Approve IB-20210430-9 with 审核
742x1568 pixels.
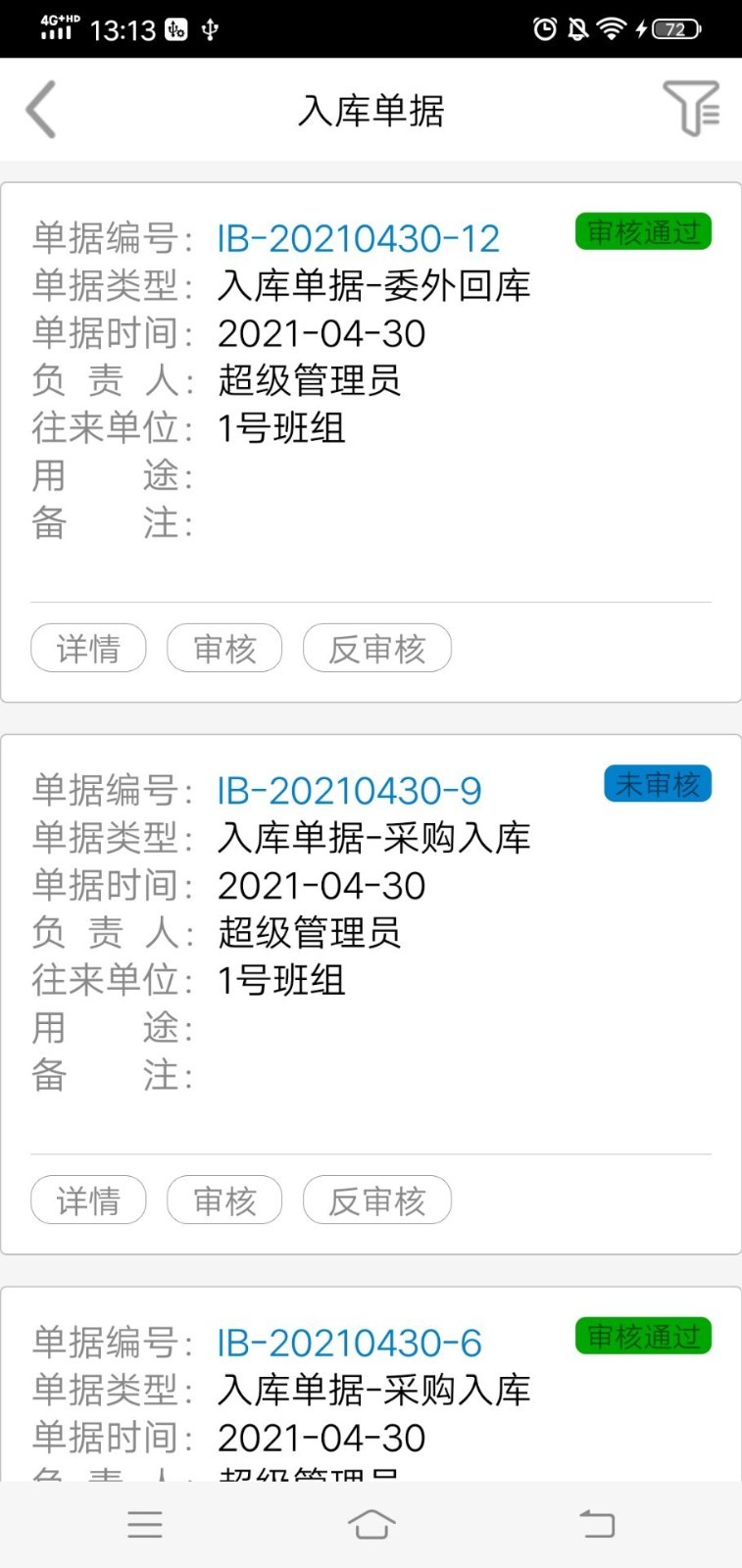[224, 1200]
